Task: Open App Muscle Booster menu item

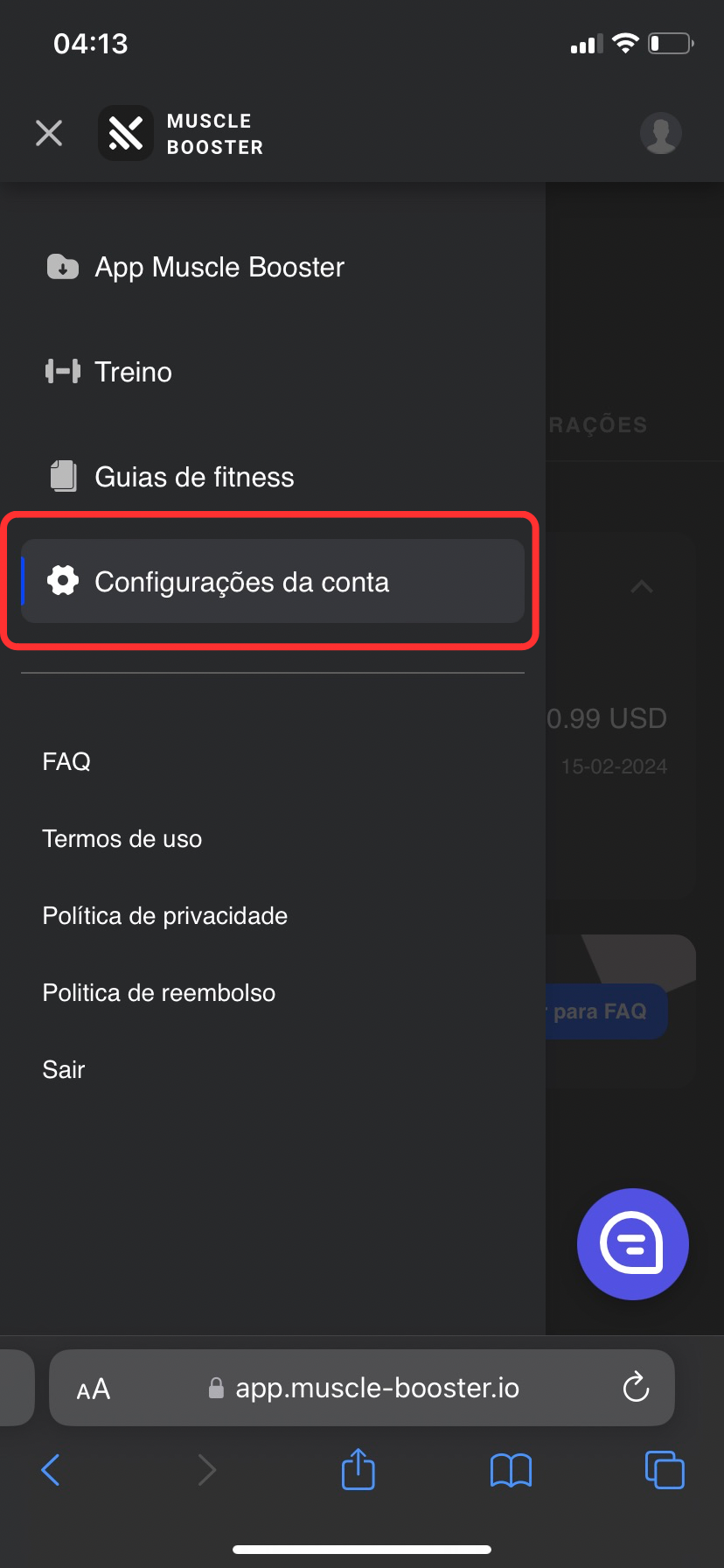Action: 194,267
